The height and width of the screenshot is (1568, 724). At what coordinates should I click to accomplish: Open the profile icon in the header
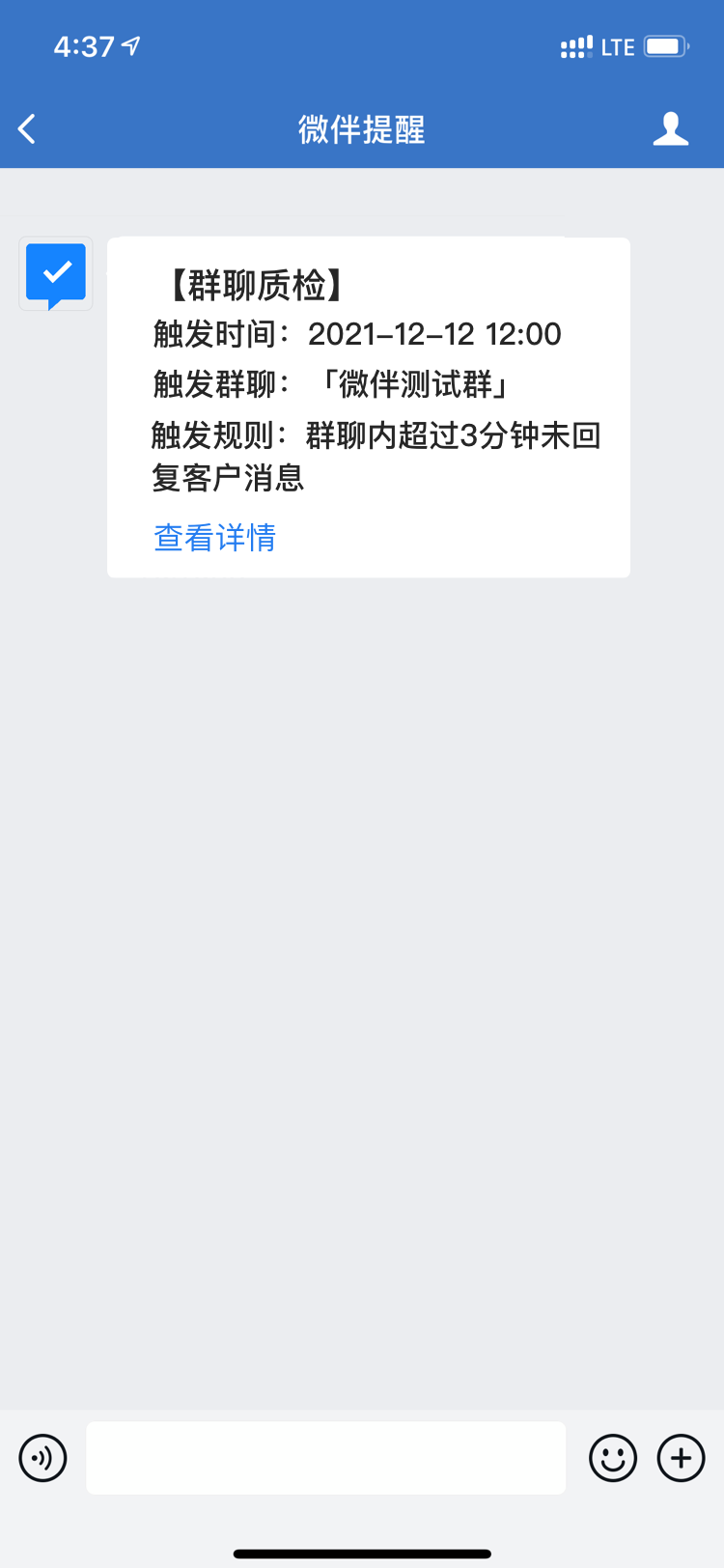point(671,128)
